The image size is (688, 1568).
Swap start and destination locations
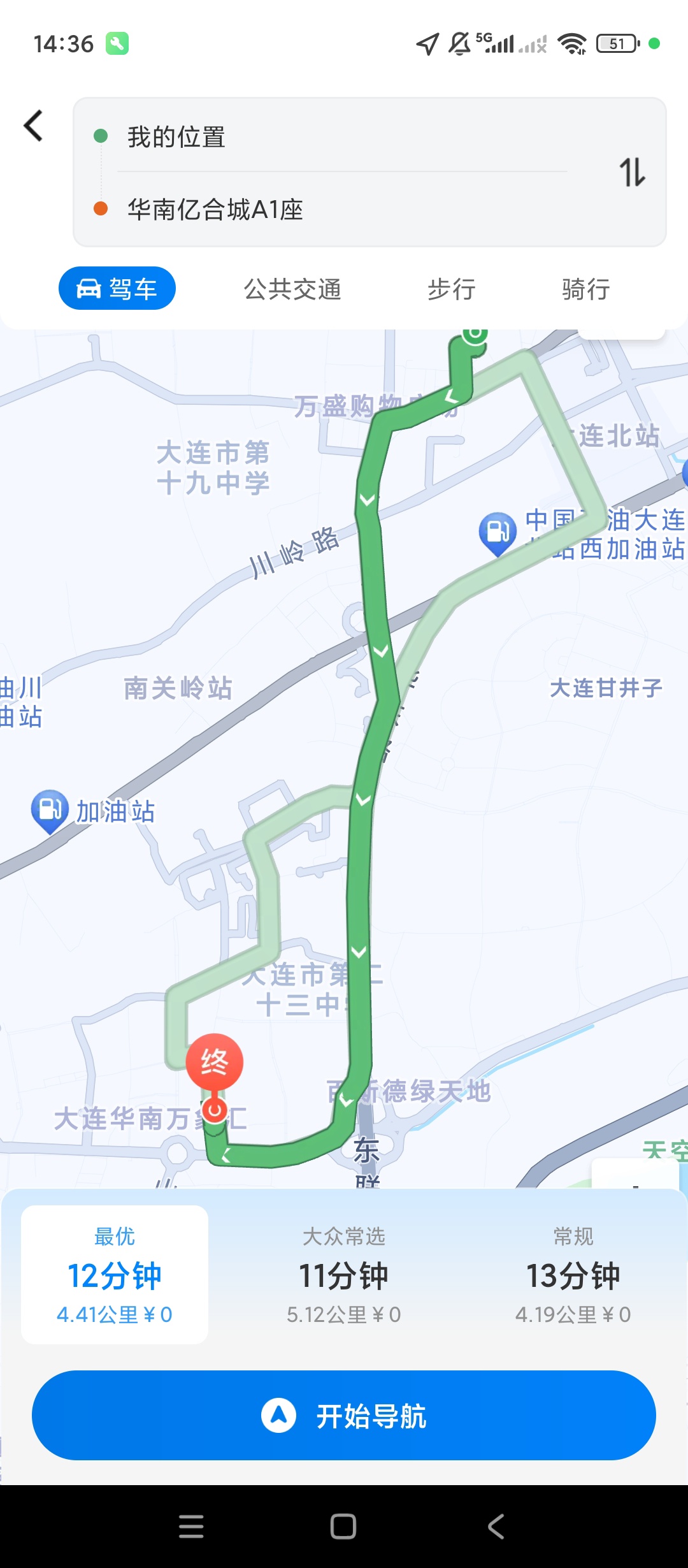click(x=632, y=173)
